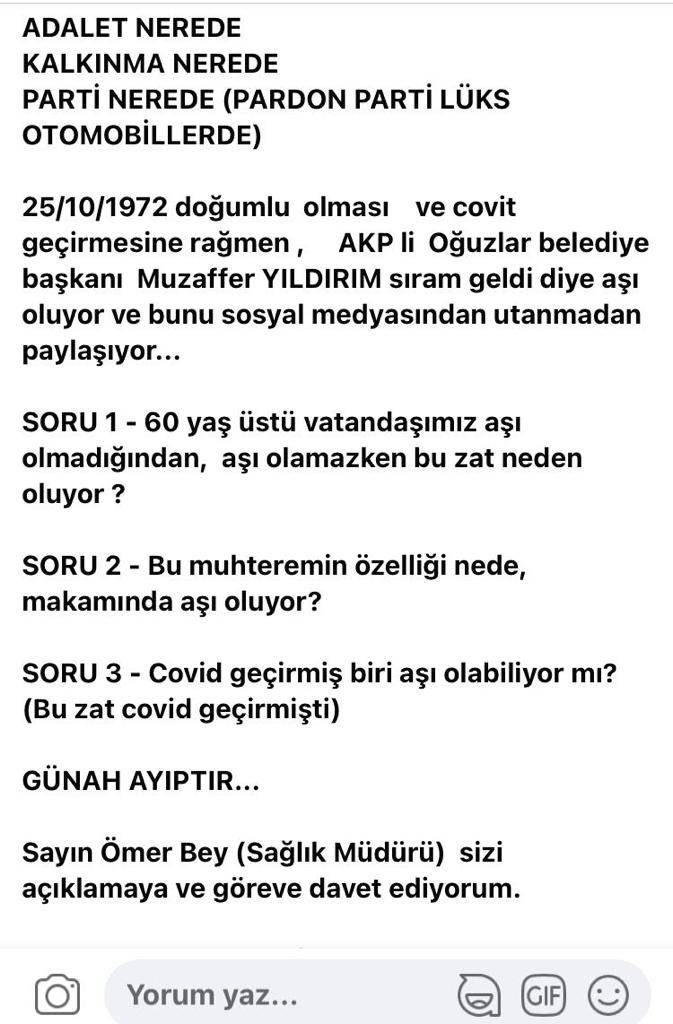Image resolution: width=673 pixels, height=1024 pixels.
Task: Open the sticker picker in the comment bar
Action: point(479,995)
